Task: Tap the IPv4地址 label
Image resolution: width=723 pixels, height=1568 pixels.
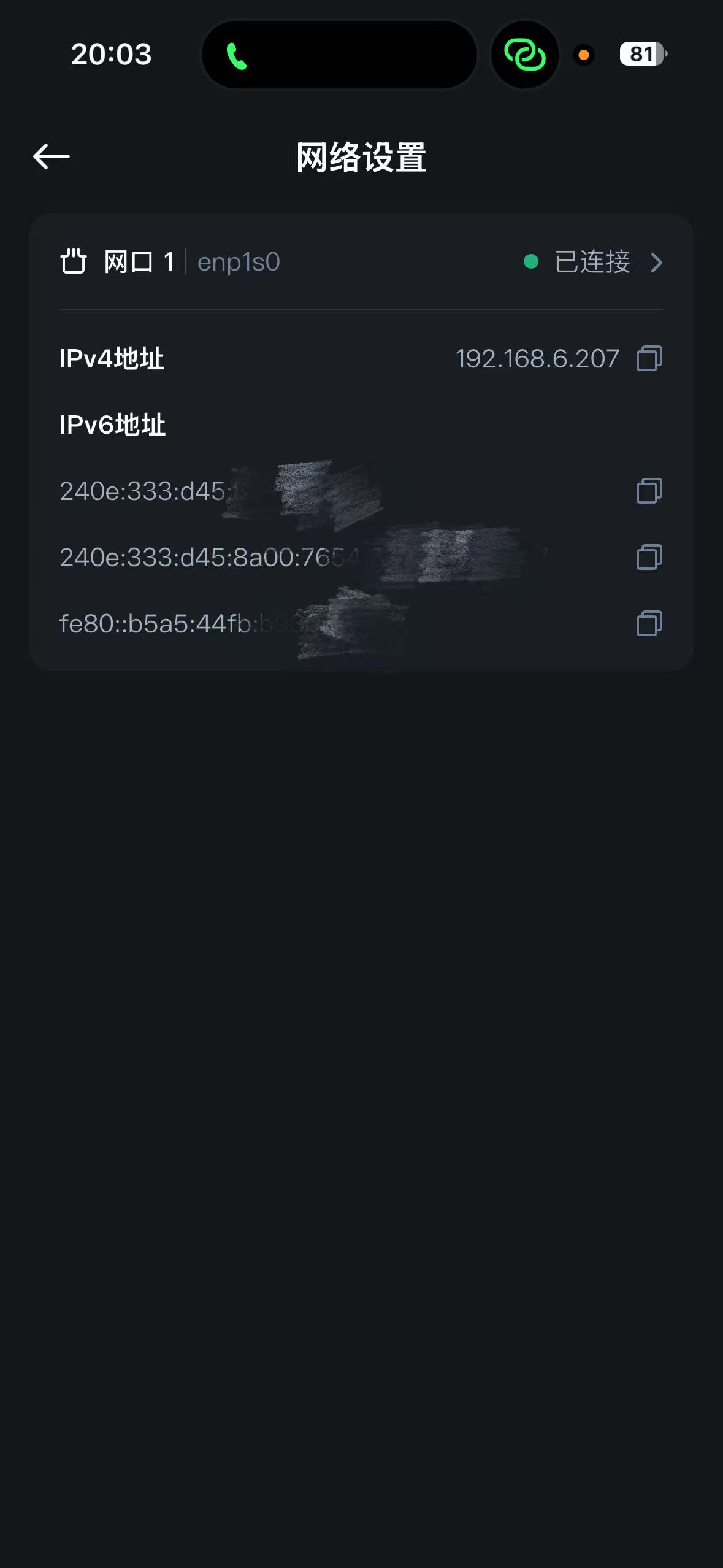Action: [112, 359]
